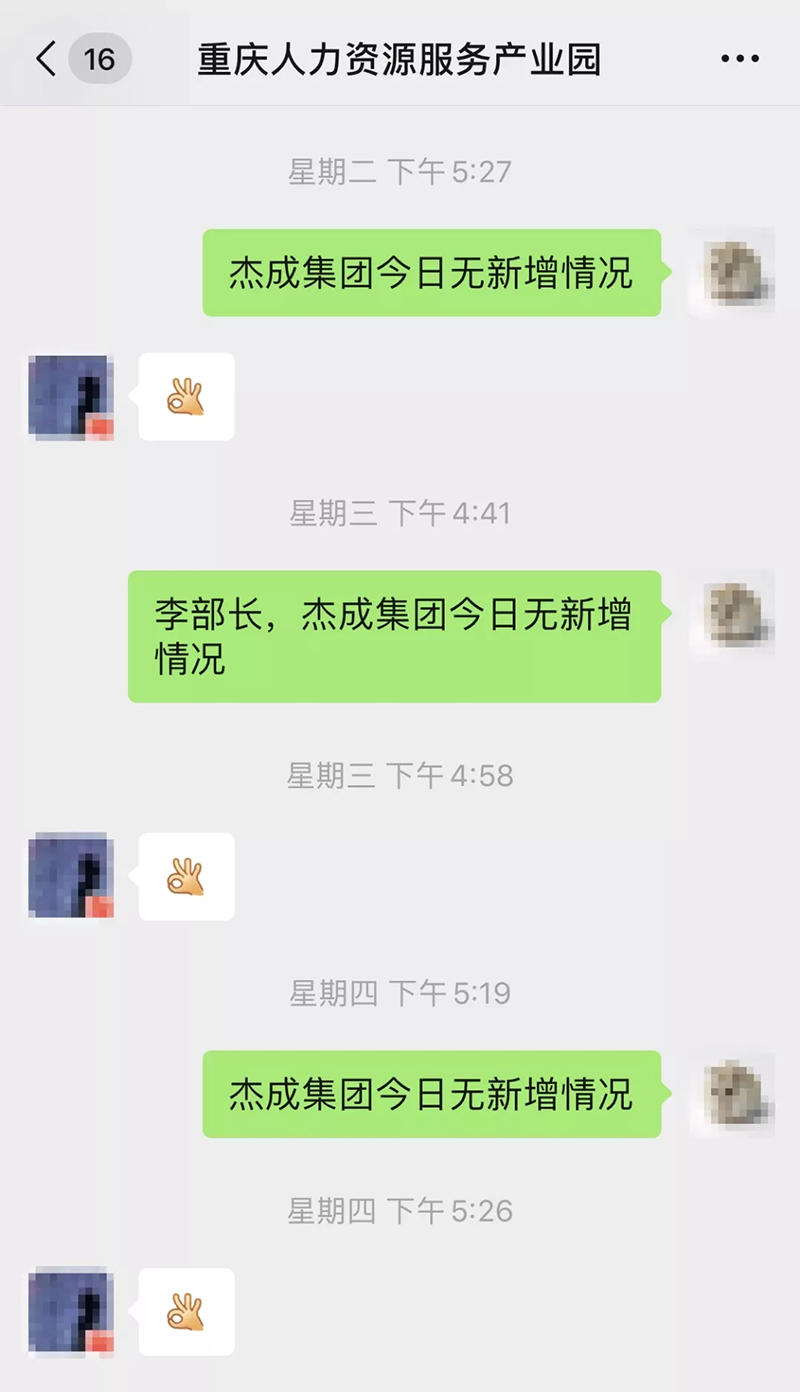Go back to the chat list
Viewport: 800px width, 1392px height.
47,59
